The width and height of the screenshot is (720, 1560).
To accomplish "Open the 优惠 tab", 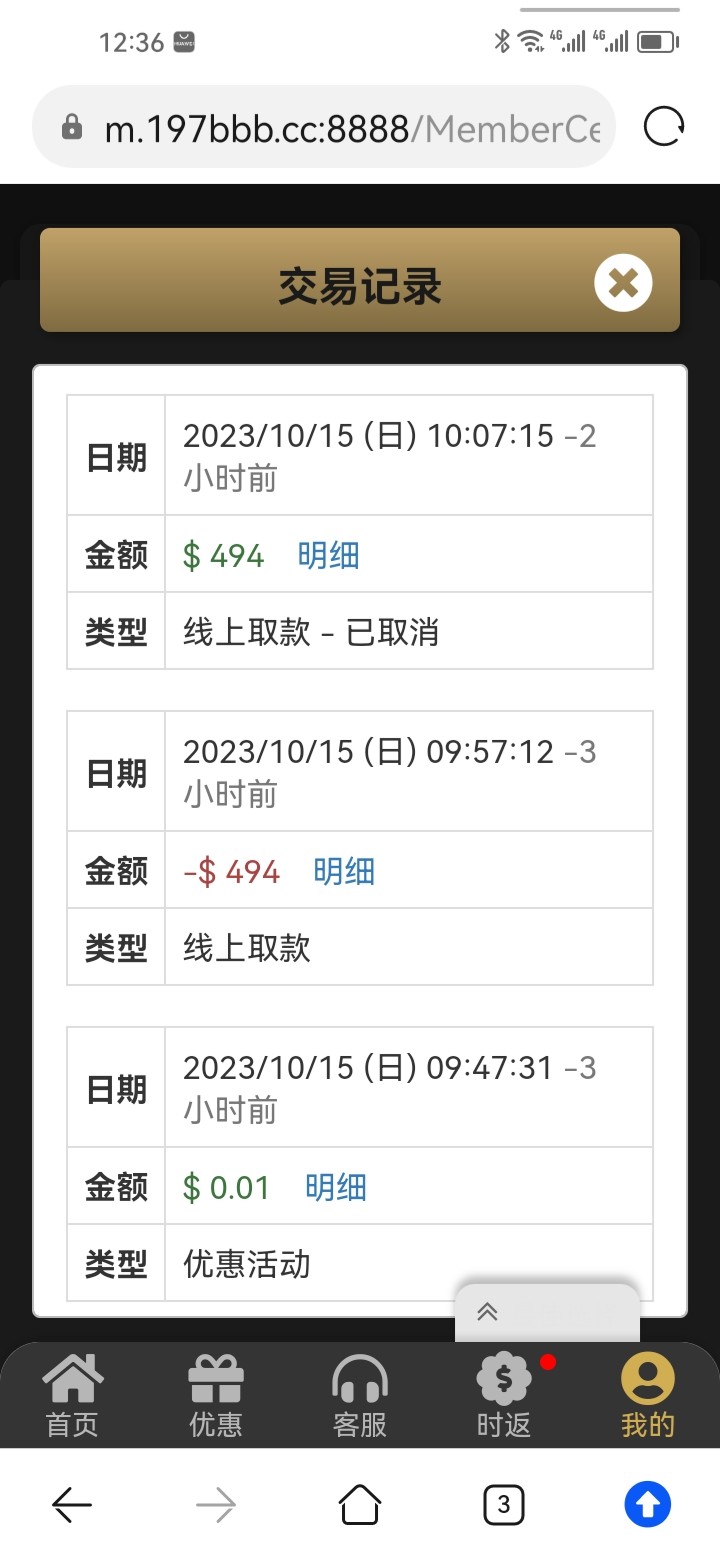I will (x=216, y=1396).
